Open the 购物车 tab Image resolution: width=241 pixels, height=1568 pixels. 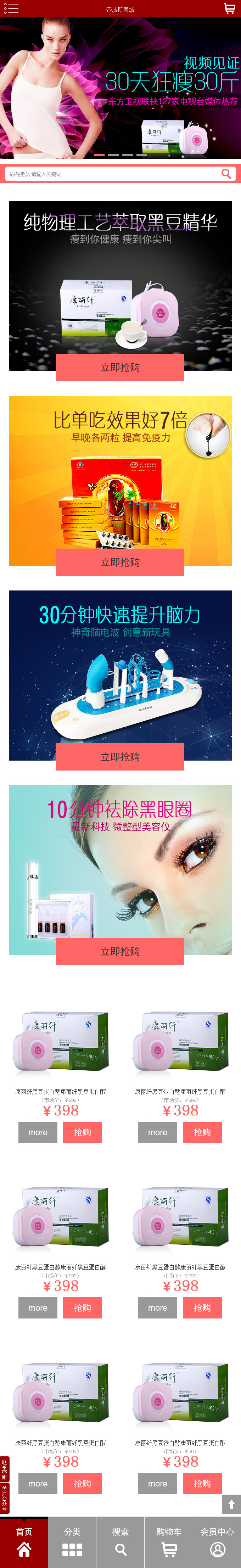click(x=169, y=1542)
